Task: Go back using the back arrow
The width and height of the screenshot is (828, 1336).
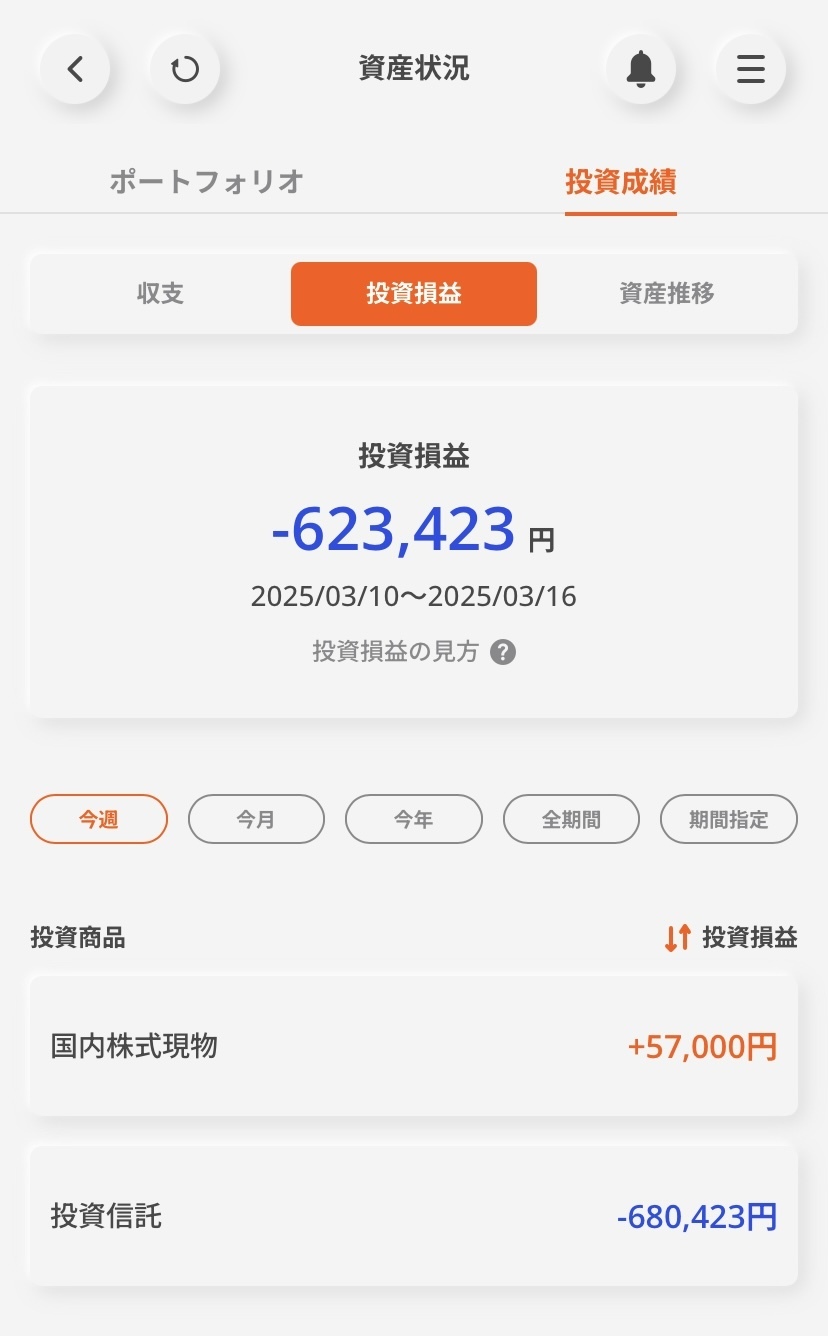Action: click(x=75, y=69)
